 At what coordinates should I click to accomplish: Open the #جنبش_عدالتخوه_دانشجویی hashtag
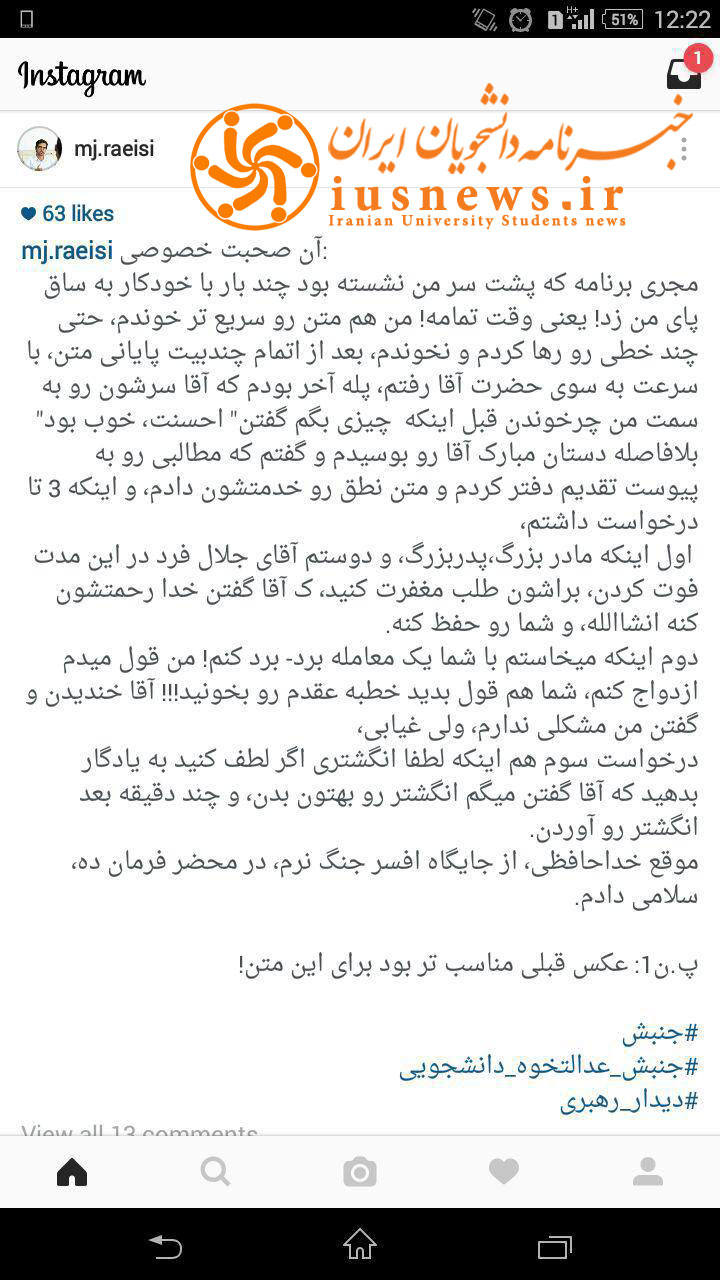click(x=548, y=1067)
